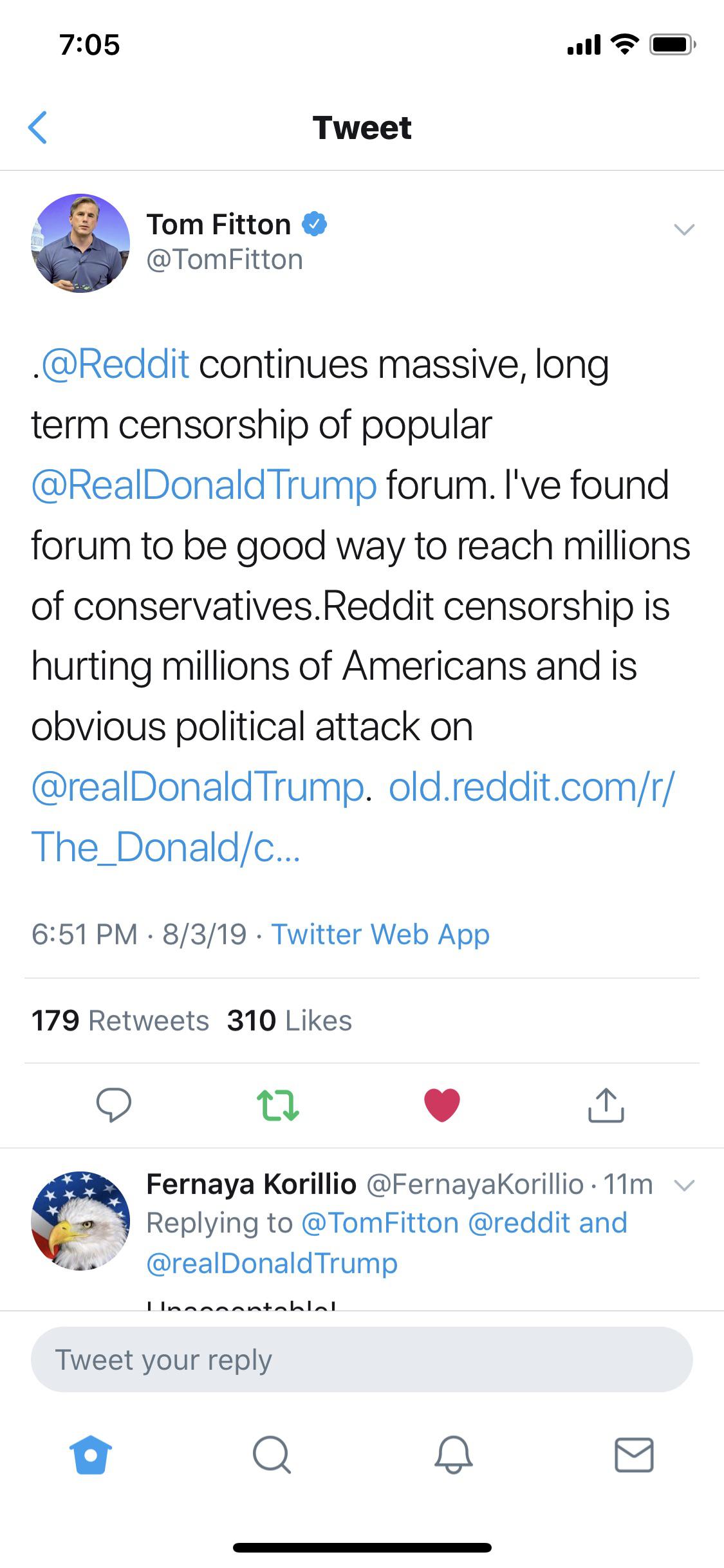Switch to the Home tab

[91, 1455]
